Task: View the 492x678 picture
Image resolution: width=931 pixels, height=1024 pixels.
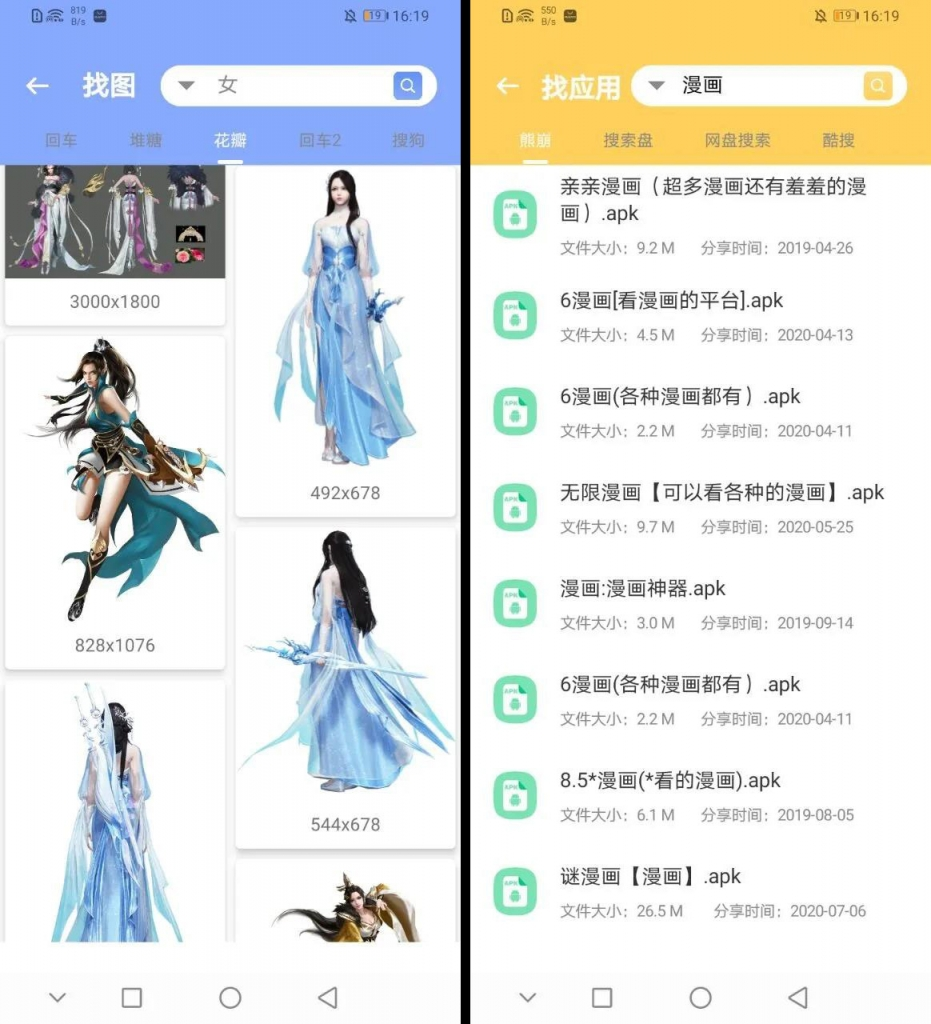Action: click(345, 330)
